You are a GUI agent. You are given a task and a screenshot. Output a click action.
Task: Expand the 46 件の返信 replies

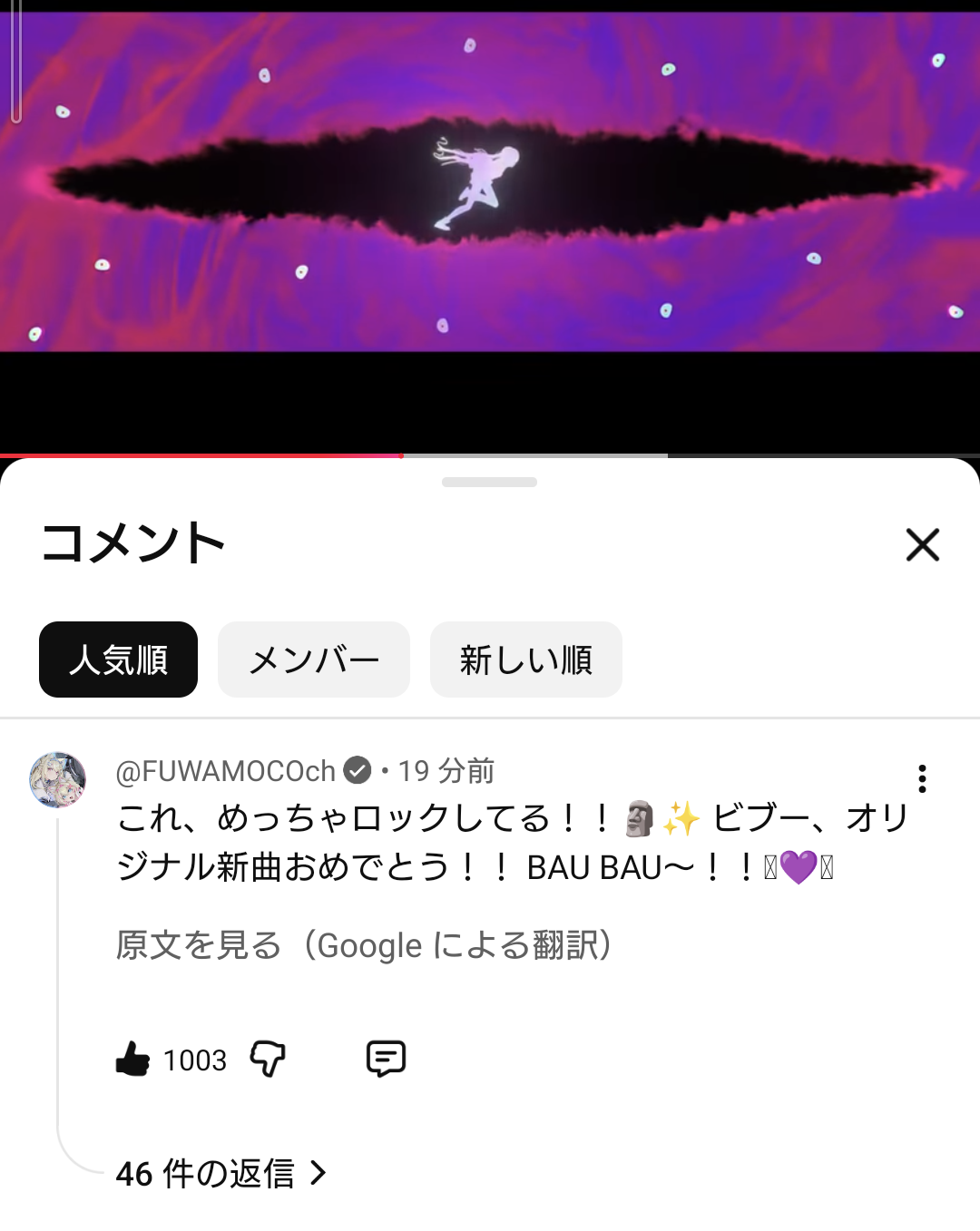220,1174
